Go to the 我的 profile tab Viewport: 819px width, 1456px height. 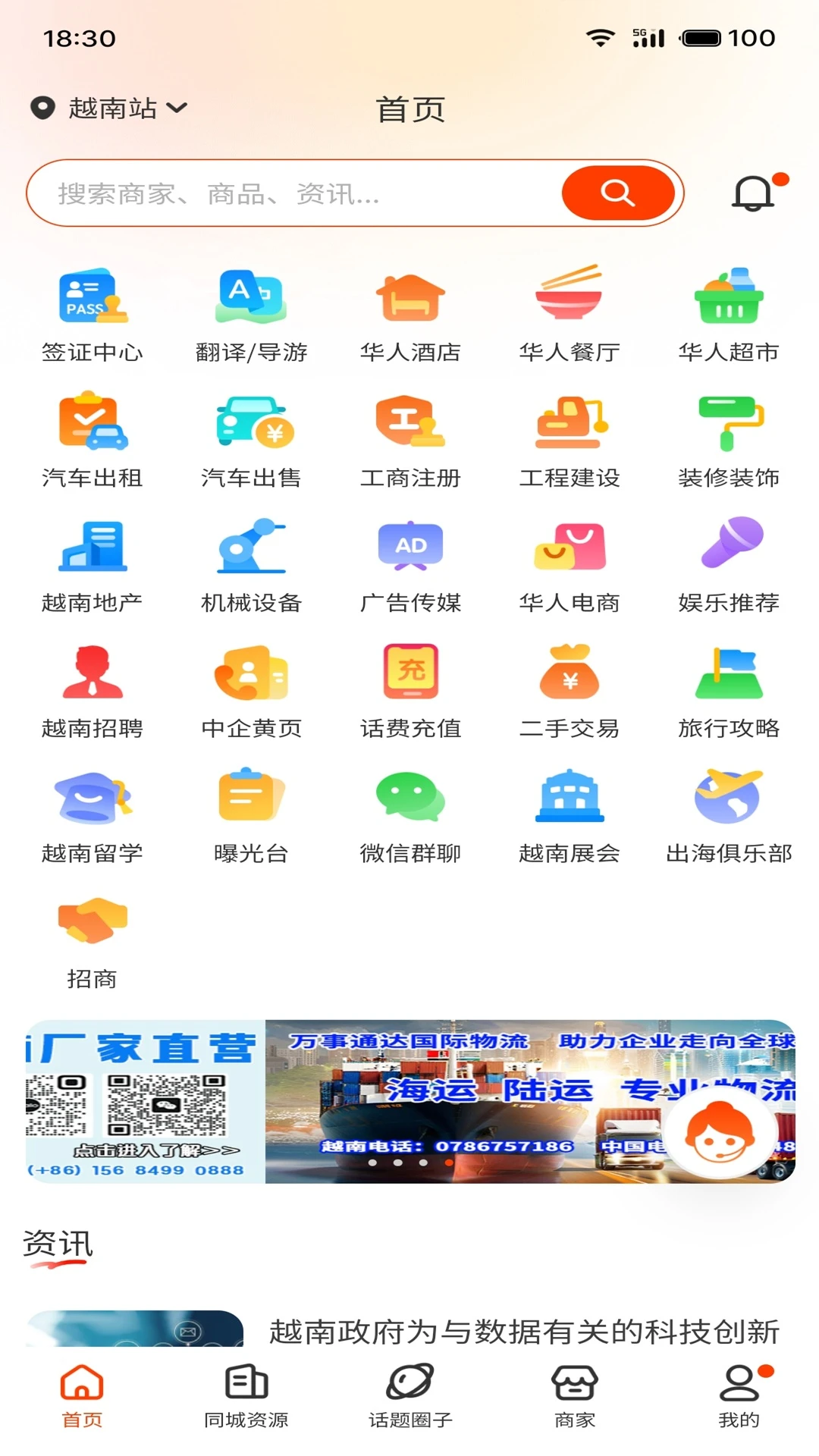(737, 1401)
